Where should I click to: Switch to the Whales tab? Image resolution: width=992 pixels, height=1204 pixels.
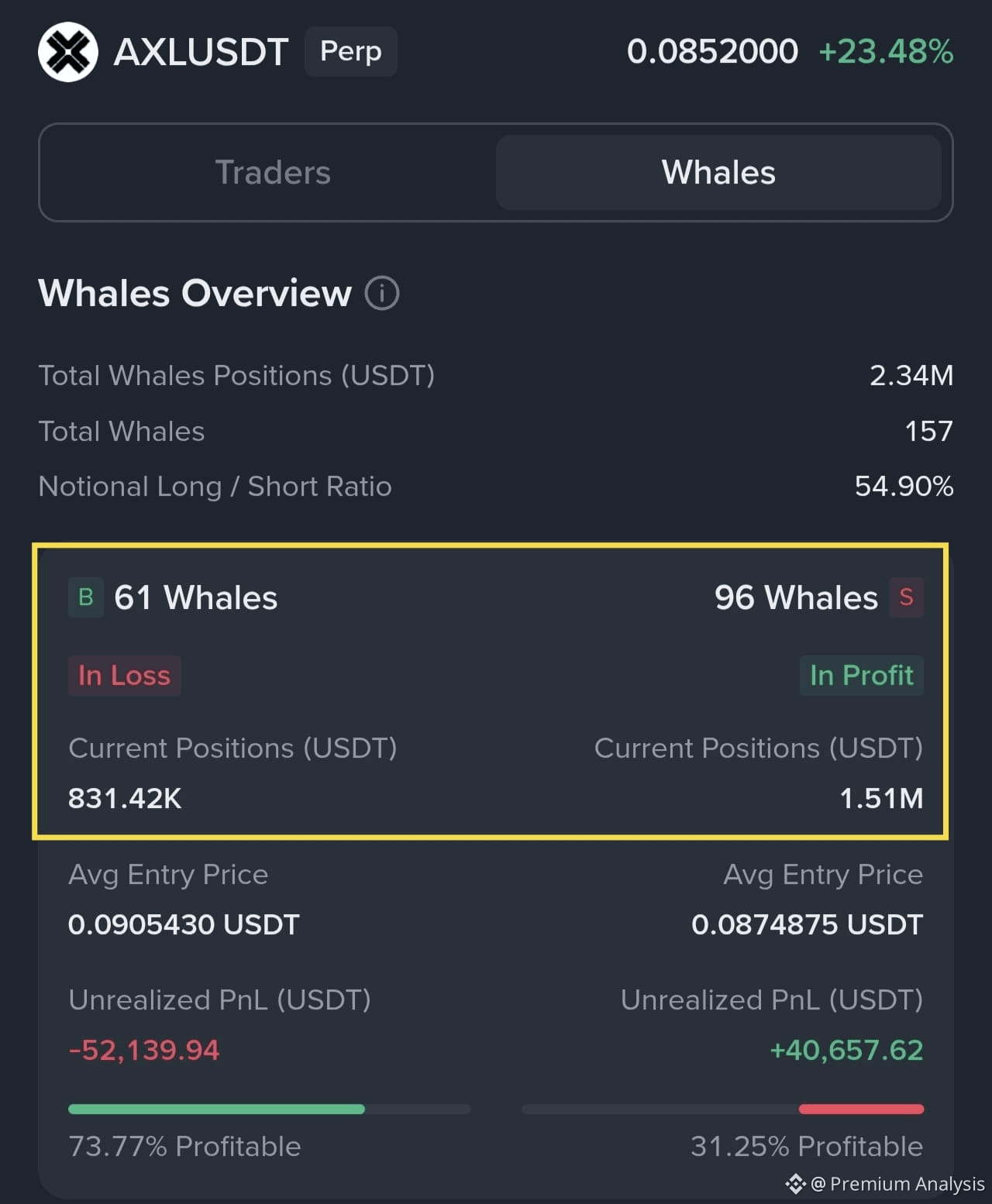coord(717,172)
